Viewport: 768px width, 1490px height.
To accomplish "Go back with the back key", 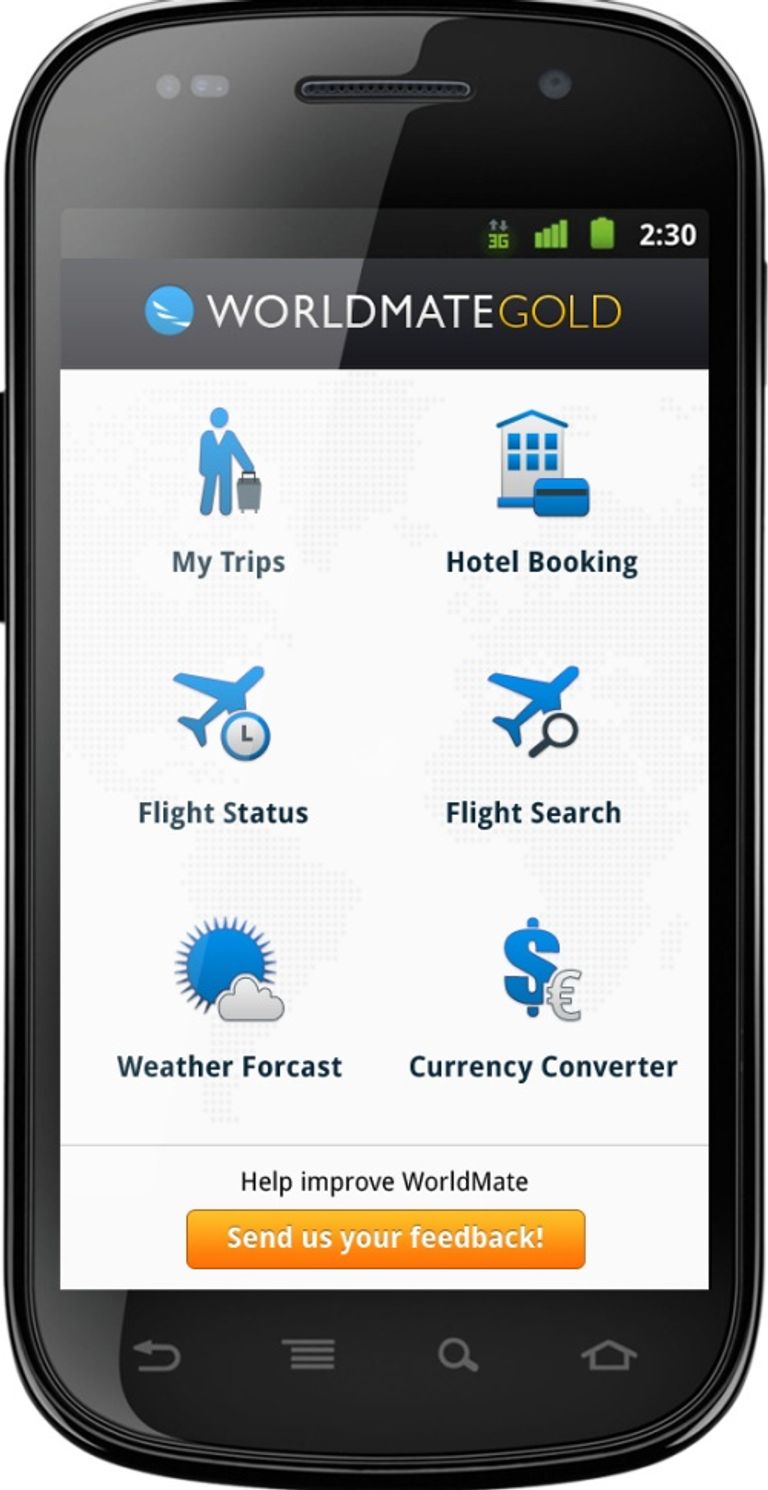I will coord(157,1357).
